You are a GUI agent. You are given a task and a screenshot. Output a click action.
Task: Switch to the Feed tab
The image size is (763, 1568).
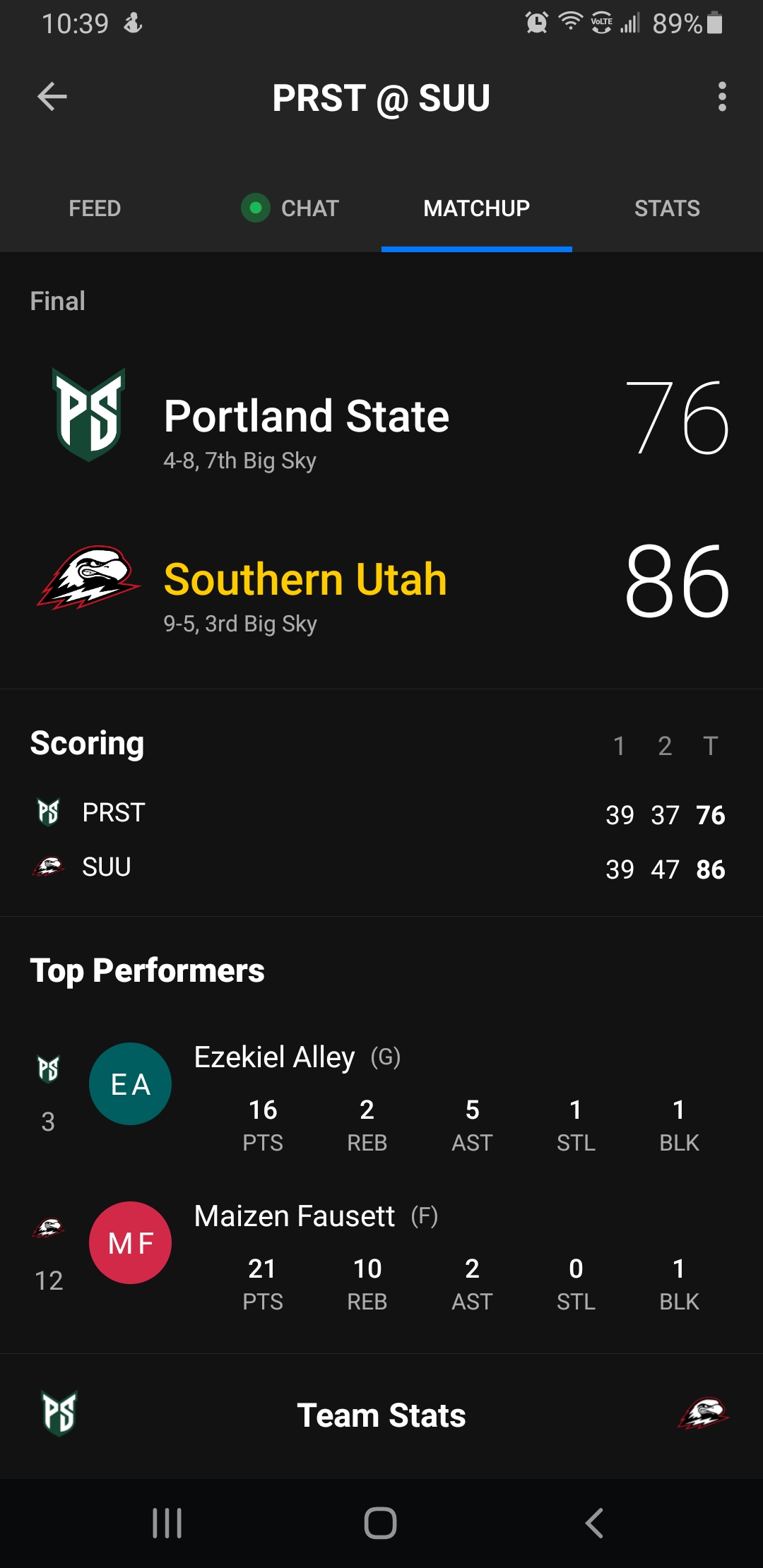click(x=95, y=208)
